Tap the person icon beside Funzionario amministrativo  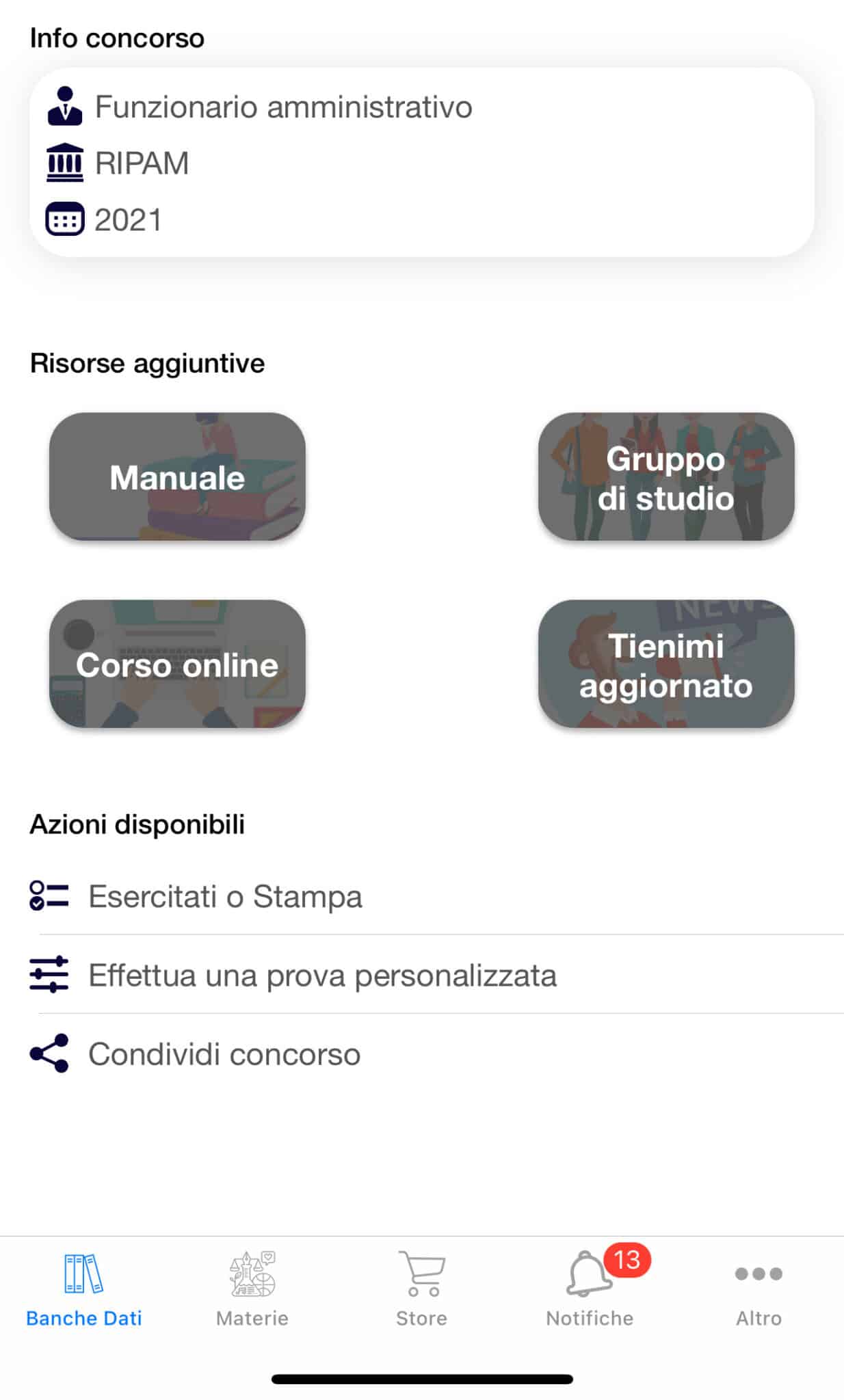click(x=64, y=107)
